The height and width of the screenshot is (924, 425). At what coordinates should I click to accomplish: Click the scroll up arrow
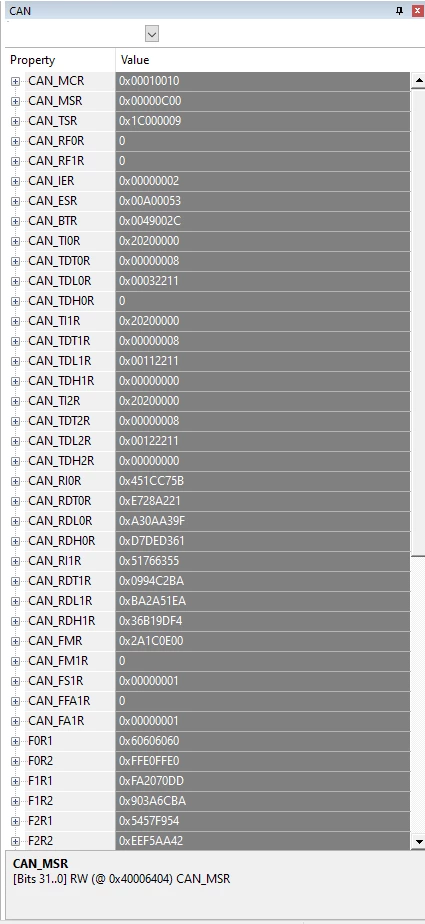point(419,80)
